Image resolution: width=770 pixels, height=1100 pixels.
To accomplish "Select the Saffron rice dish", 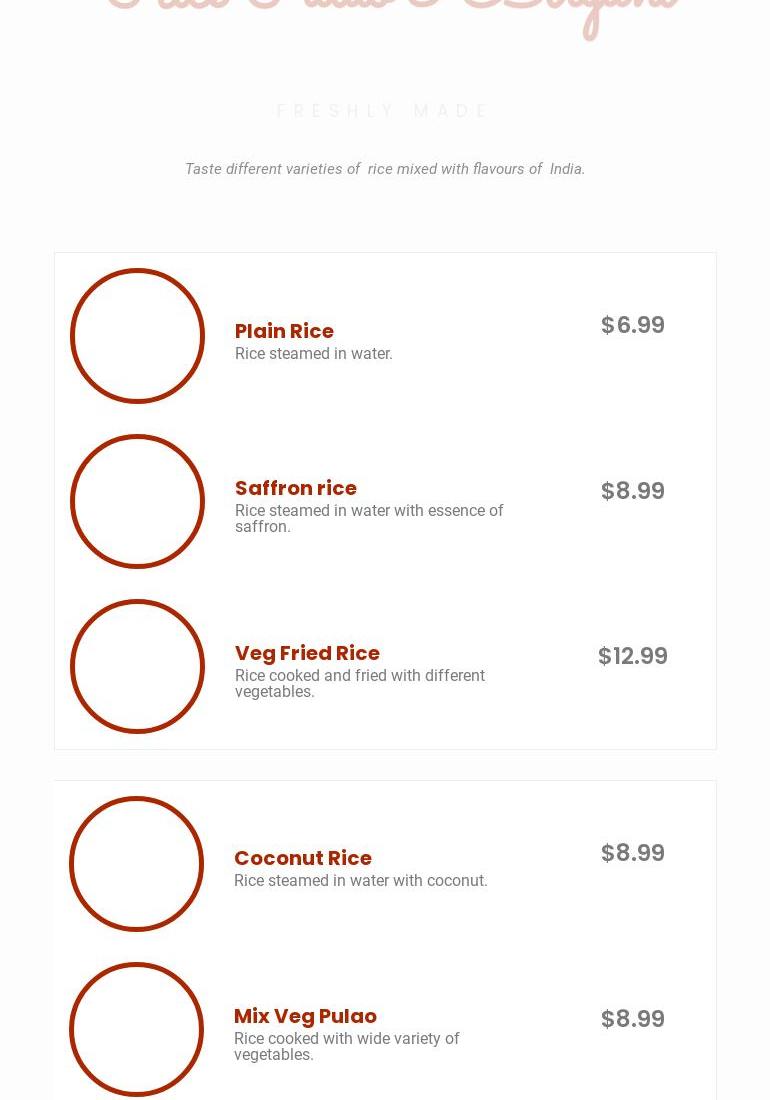I will [295, 488].
